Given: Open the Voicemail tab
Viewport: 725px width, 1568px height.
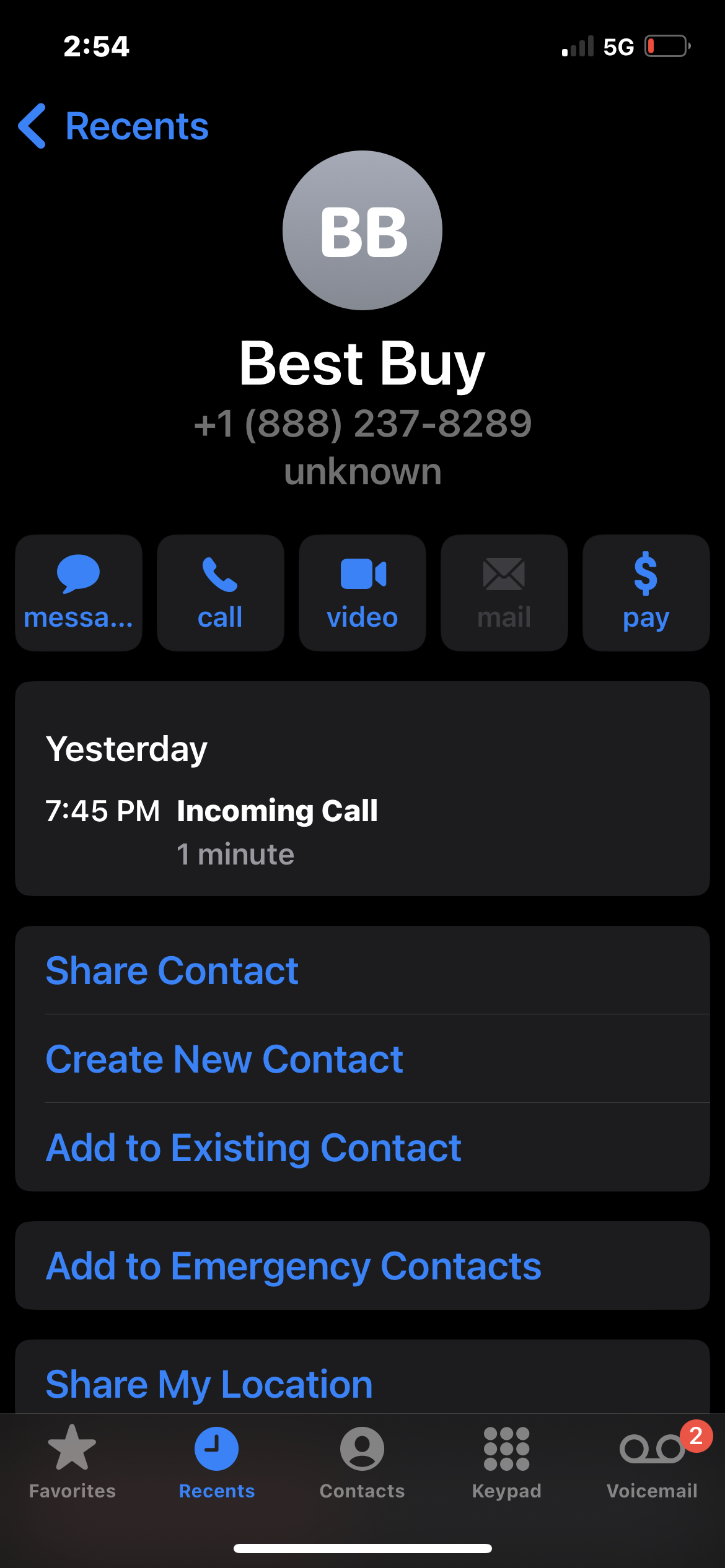Looking at the screenshot, I should [x=652, y=1461].
